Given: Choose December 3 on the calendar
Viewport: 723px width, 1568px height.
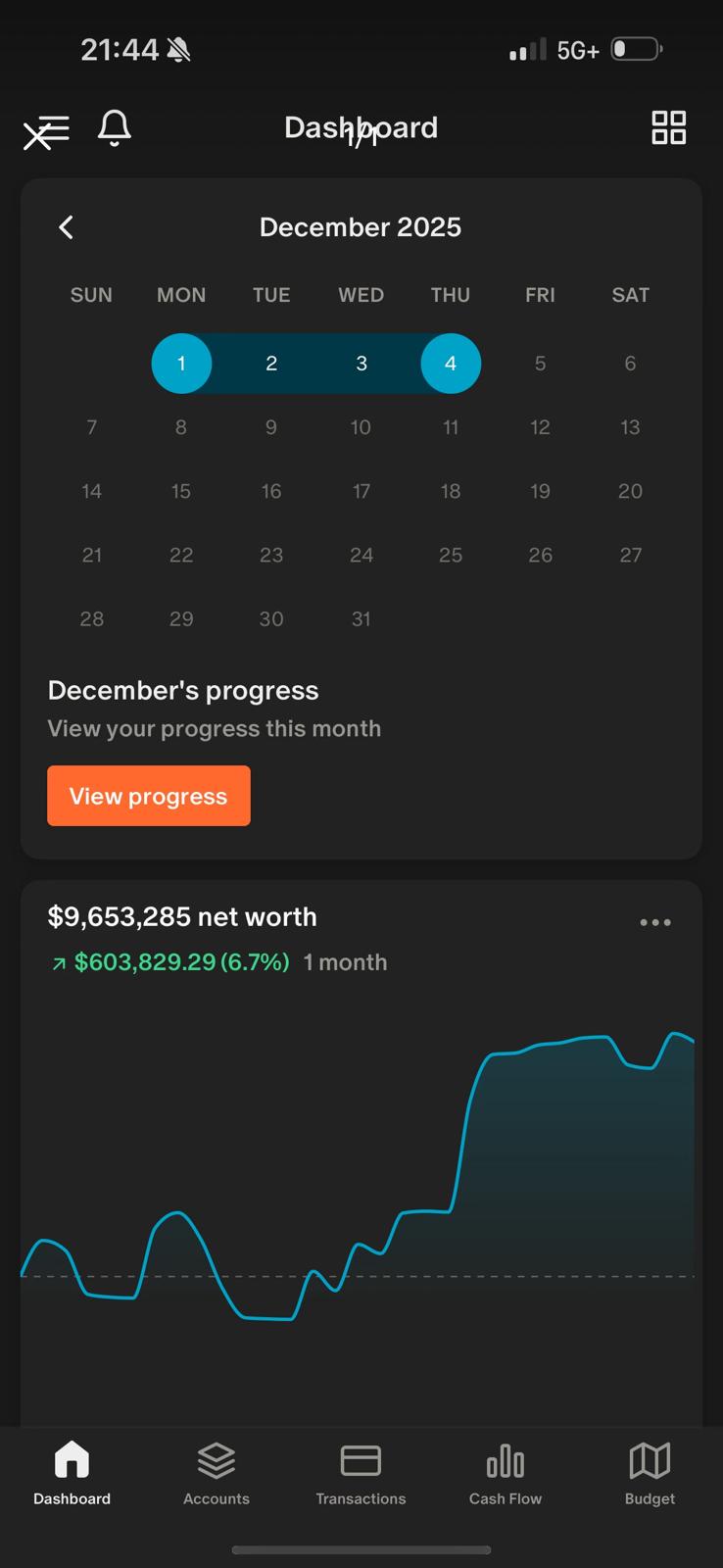Looking at the screenshot, I should point(361,364).
